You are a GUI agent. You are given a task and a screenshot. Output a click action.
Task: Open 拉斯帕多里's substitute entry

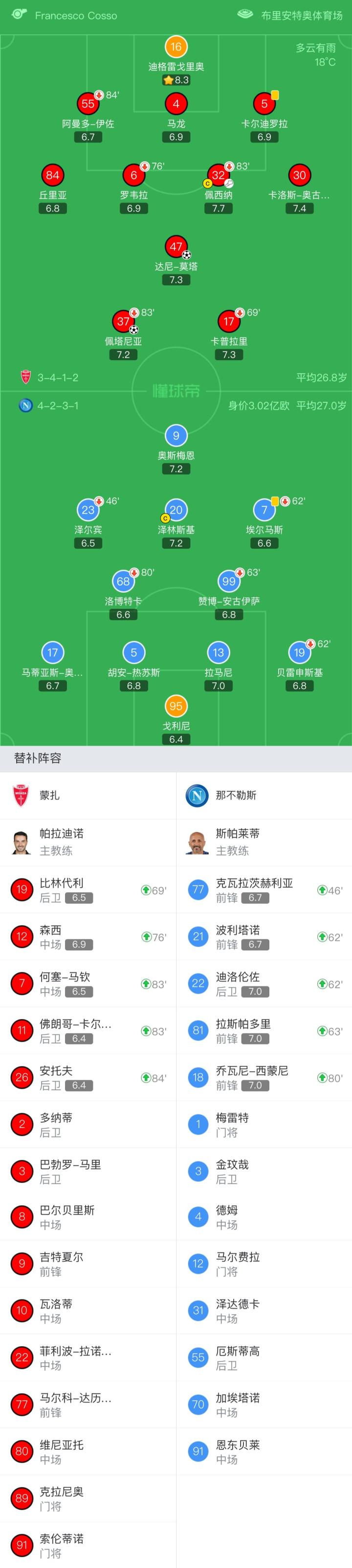(x=264, y=1030)
